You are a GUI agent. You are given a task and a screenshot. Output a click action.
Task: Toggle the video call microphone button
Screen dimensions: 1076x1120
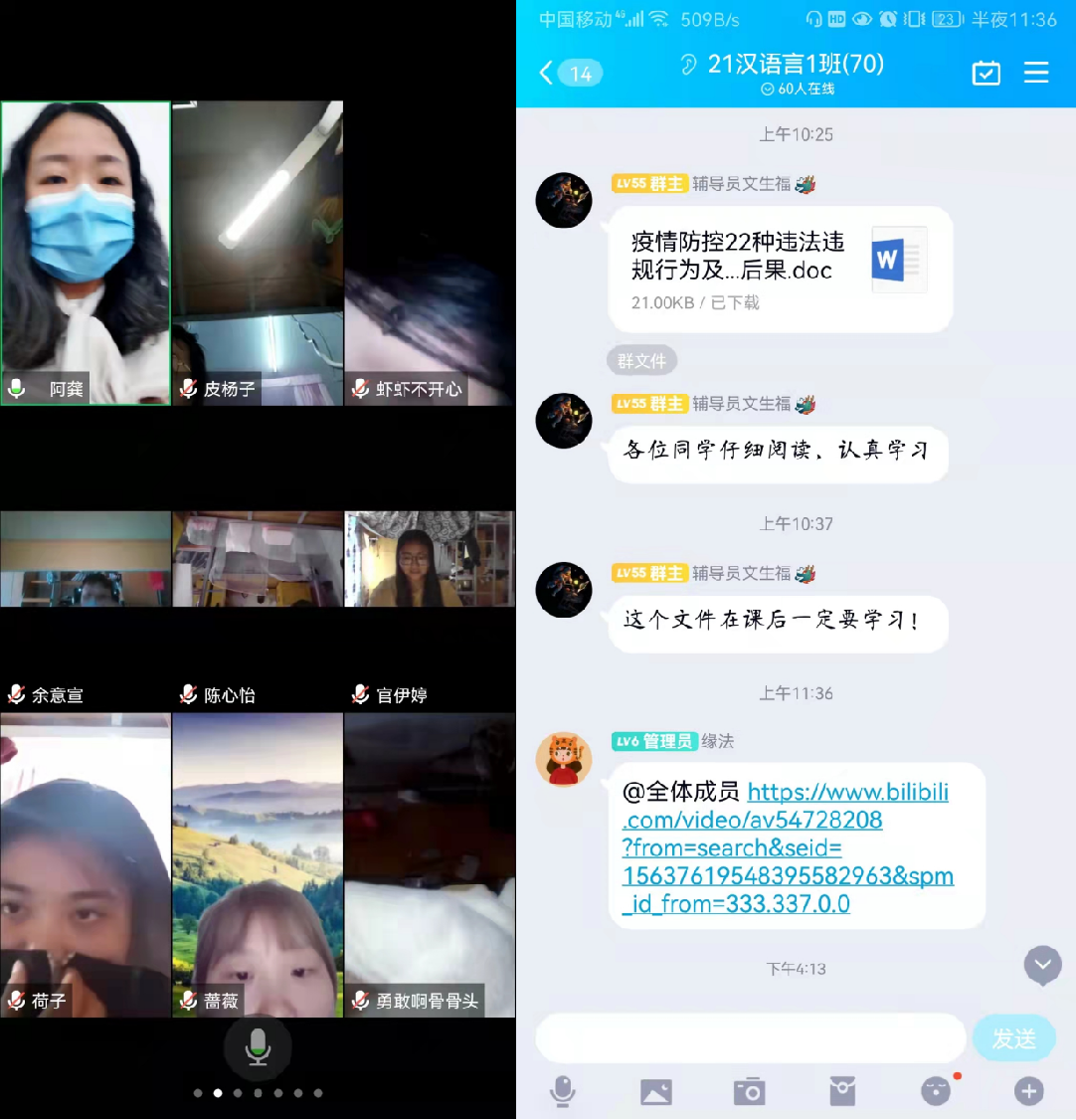click(x=258, y=1047)
